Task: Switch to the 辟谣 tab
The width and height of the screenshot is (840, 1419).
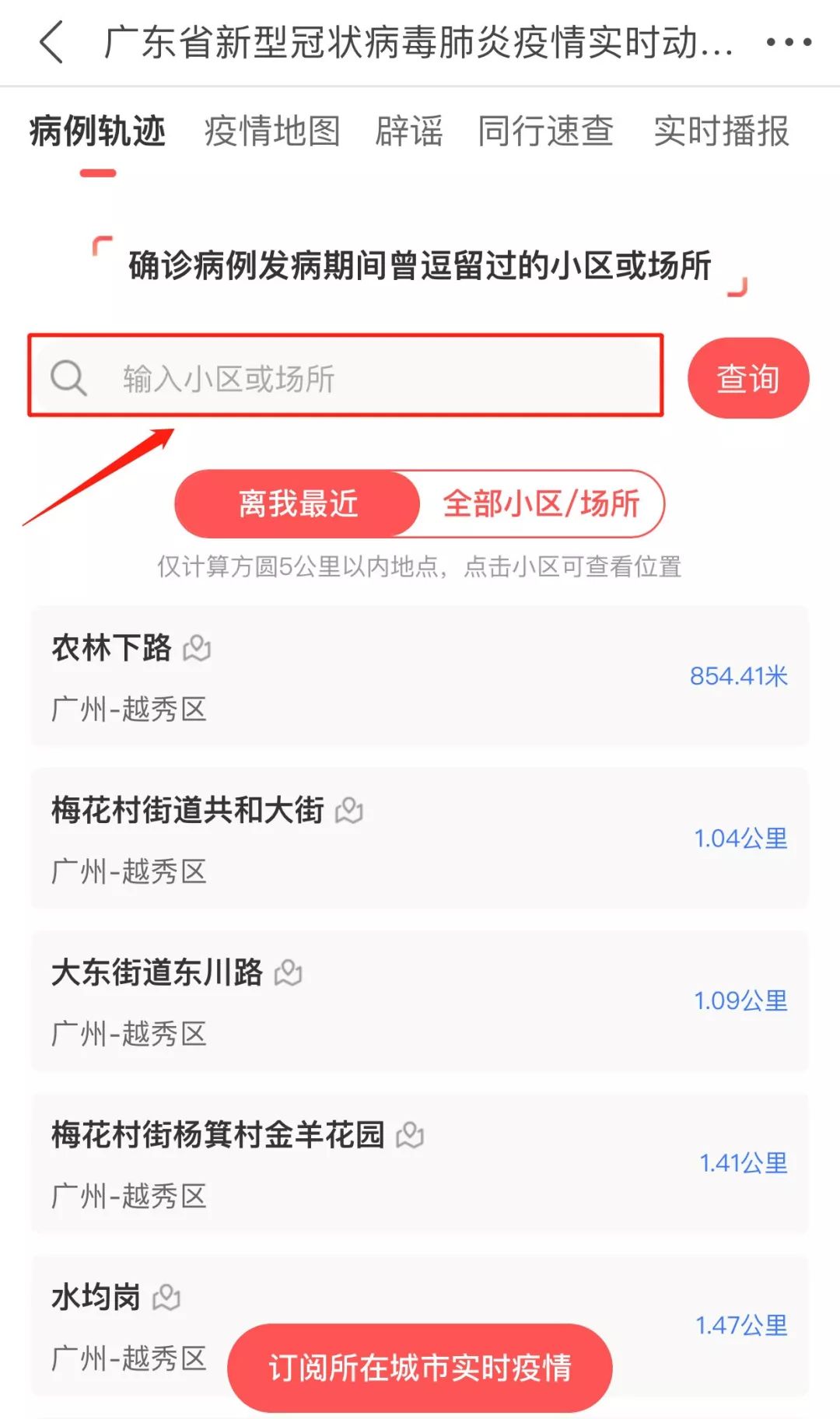Action: coord(409,131)
